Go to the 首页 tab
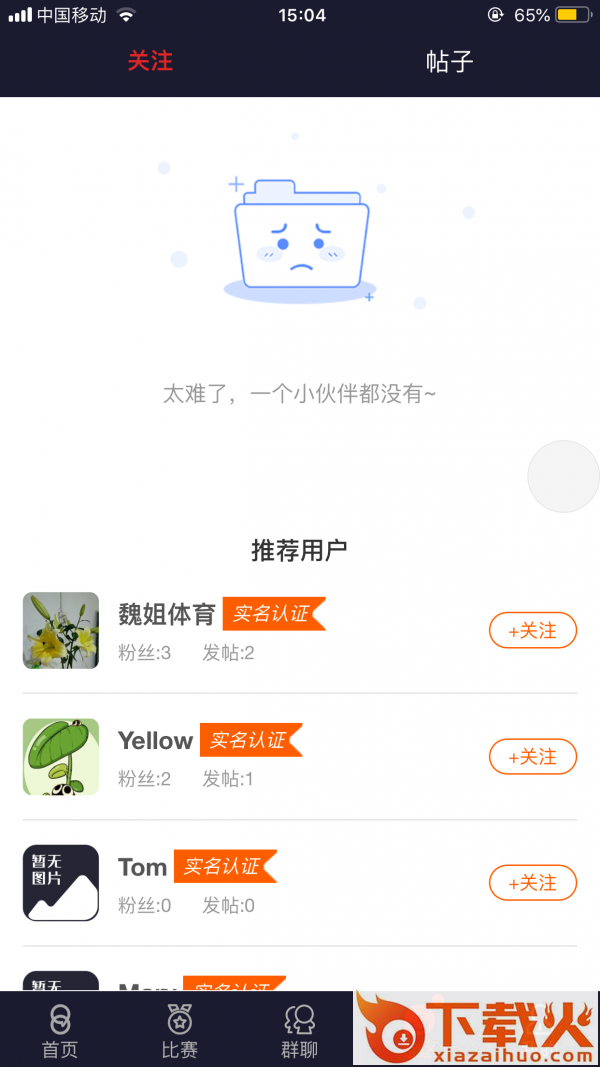Viewport: 600px width, 1067px height. 60,1030
